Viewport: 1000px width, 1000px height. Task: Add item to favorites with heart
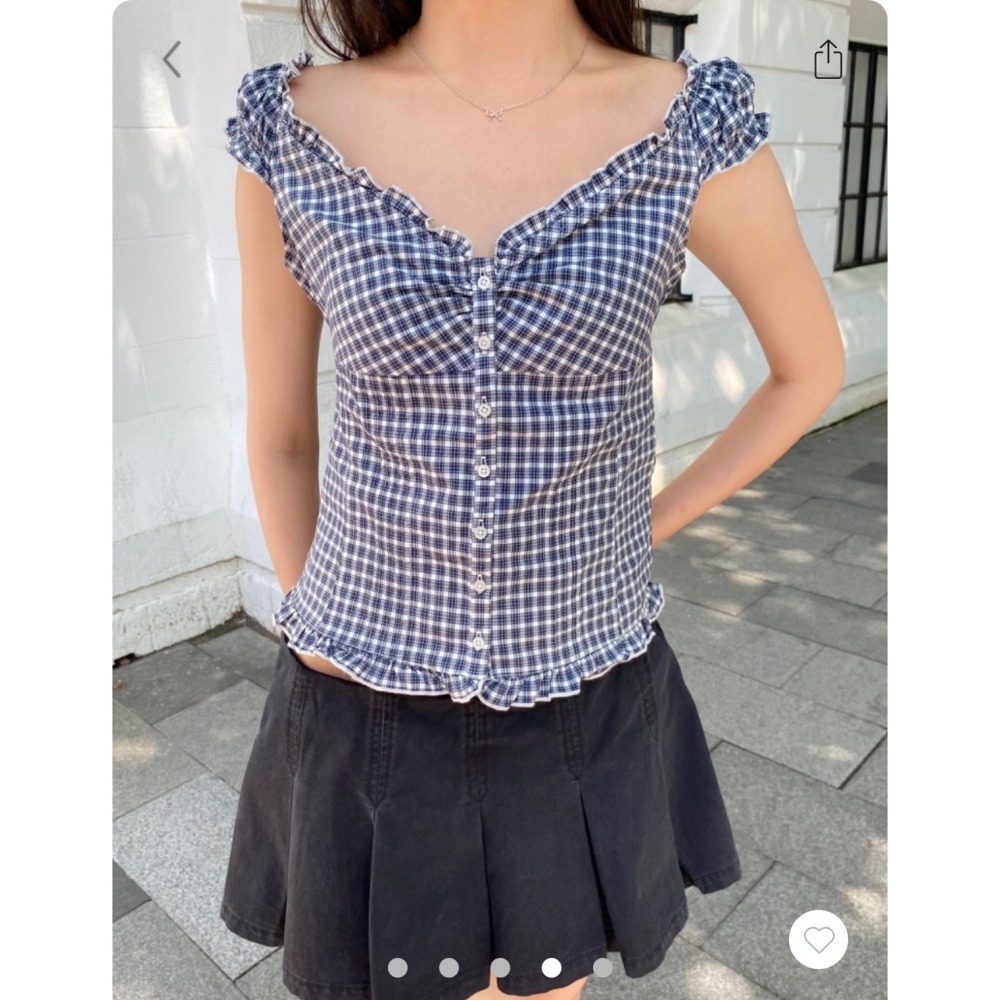coord(818,939)
